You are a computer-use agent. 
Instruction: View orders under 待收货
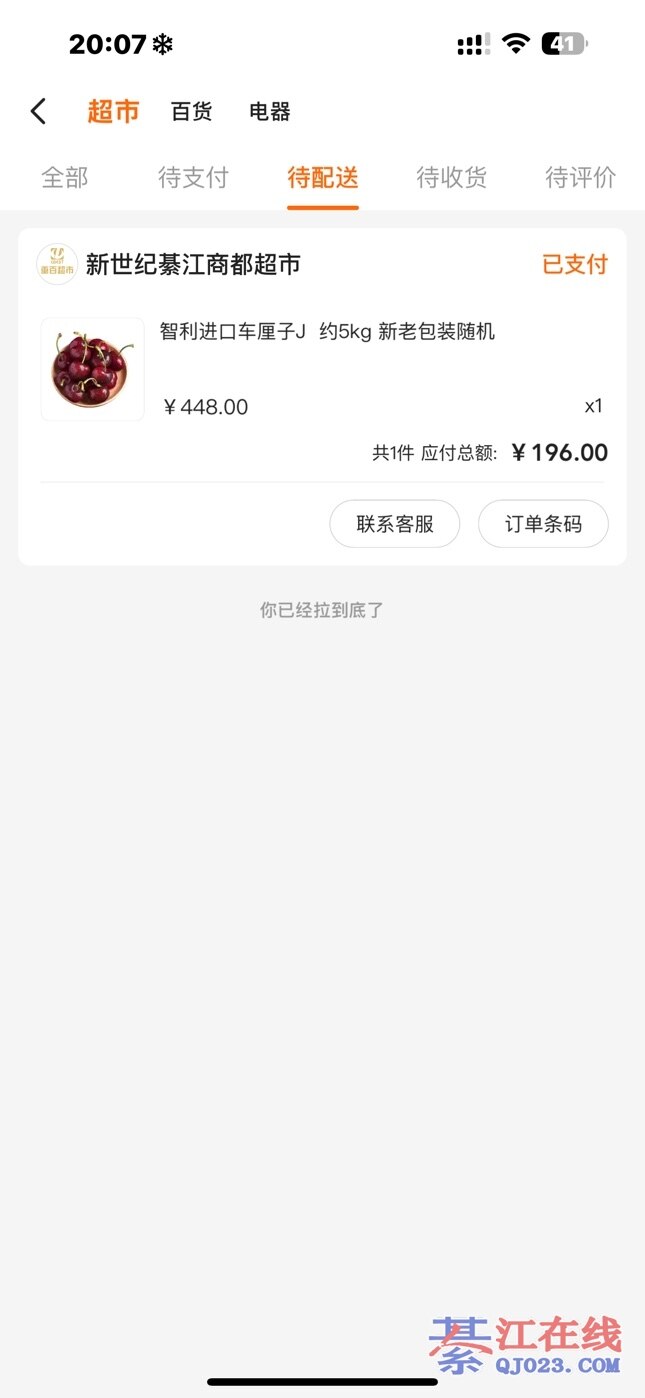pos(451,178)
